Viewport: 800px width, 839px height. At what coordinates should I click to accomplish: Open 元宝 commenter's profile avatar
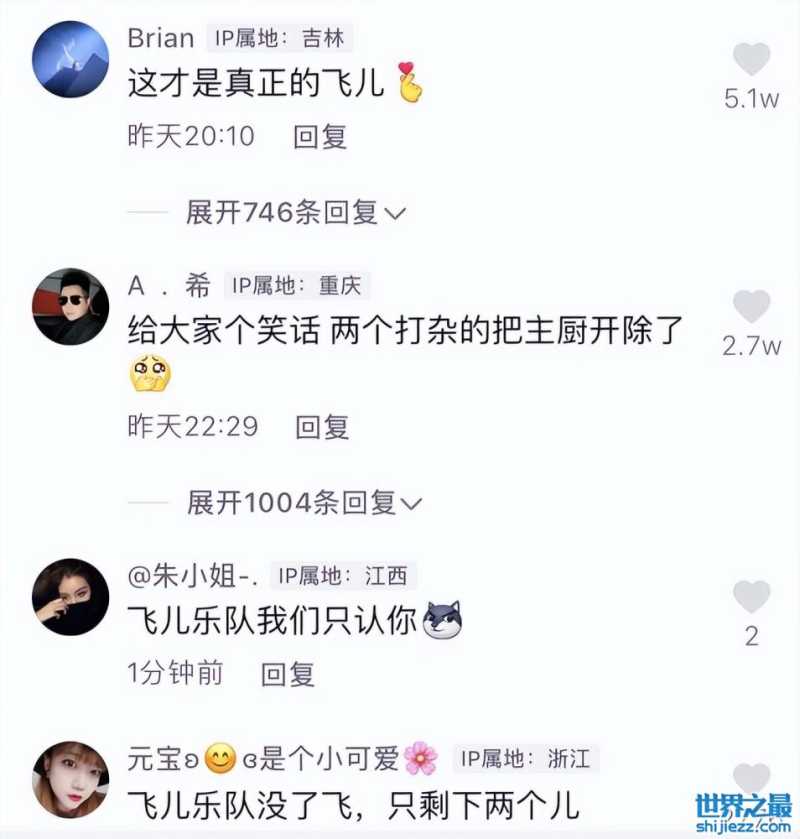[71, 779]
